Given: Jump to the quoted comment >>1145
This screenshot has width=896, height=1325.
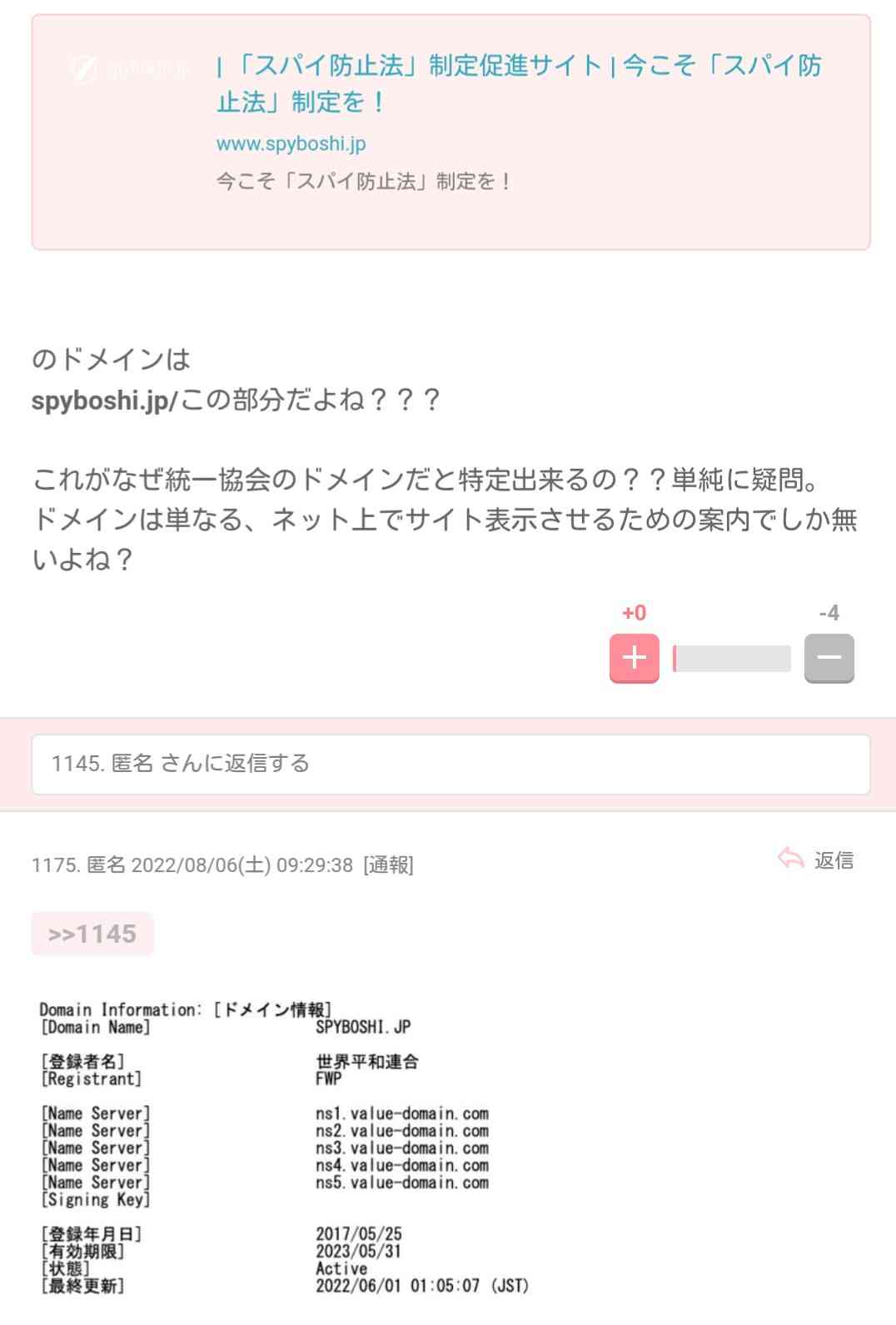Looking at the screenshot, I should (92, 934).
